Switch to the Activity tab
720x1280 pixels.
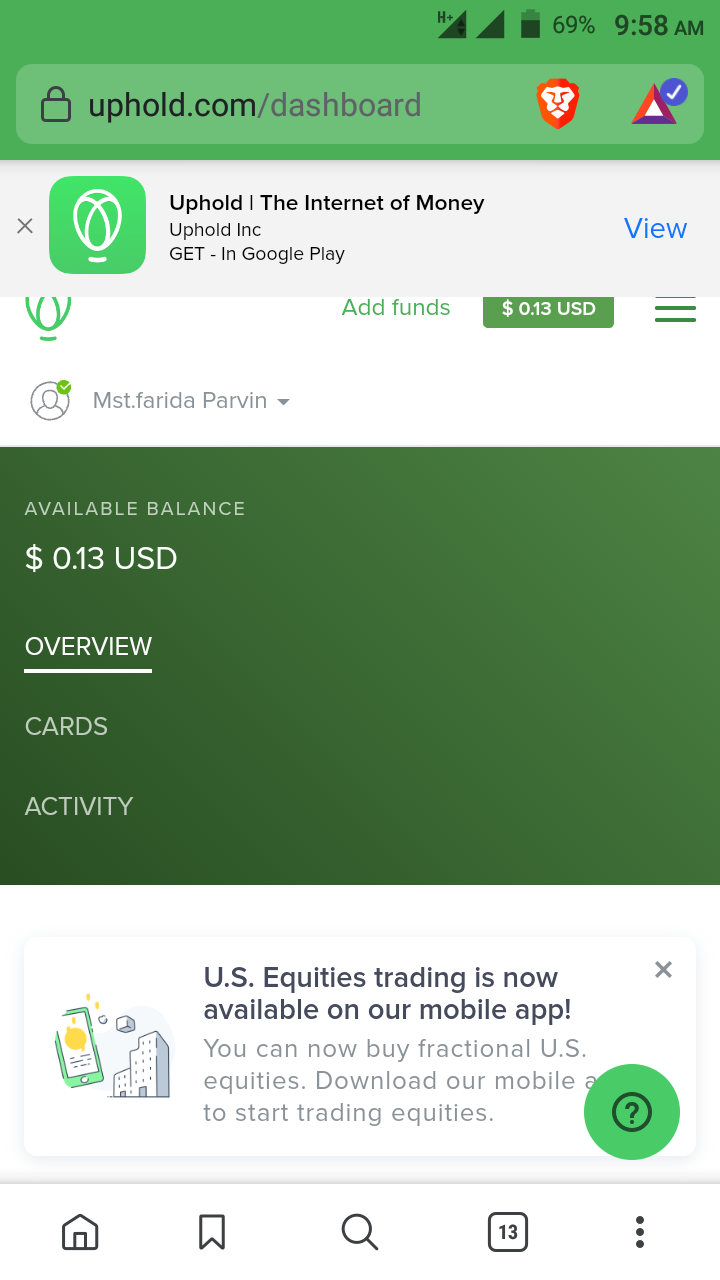pyautogui.click(x=79, y=806)
